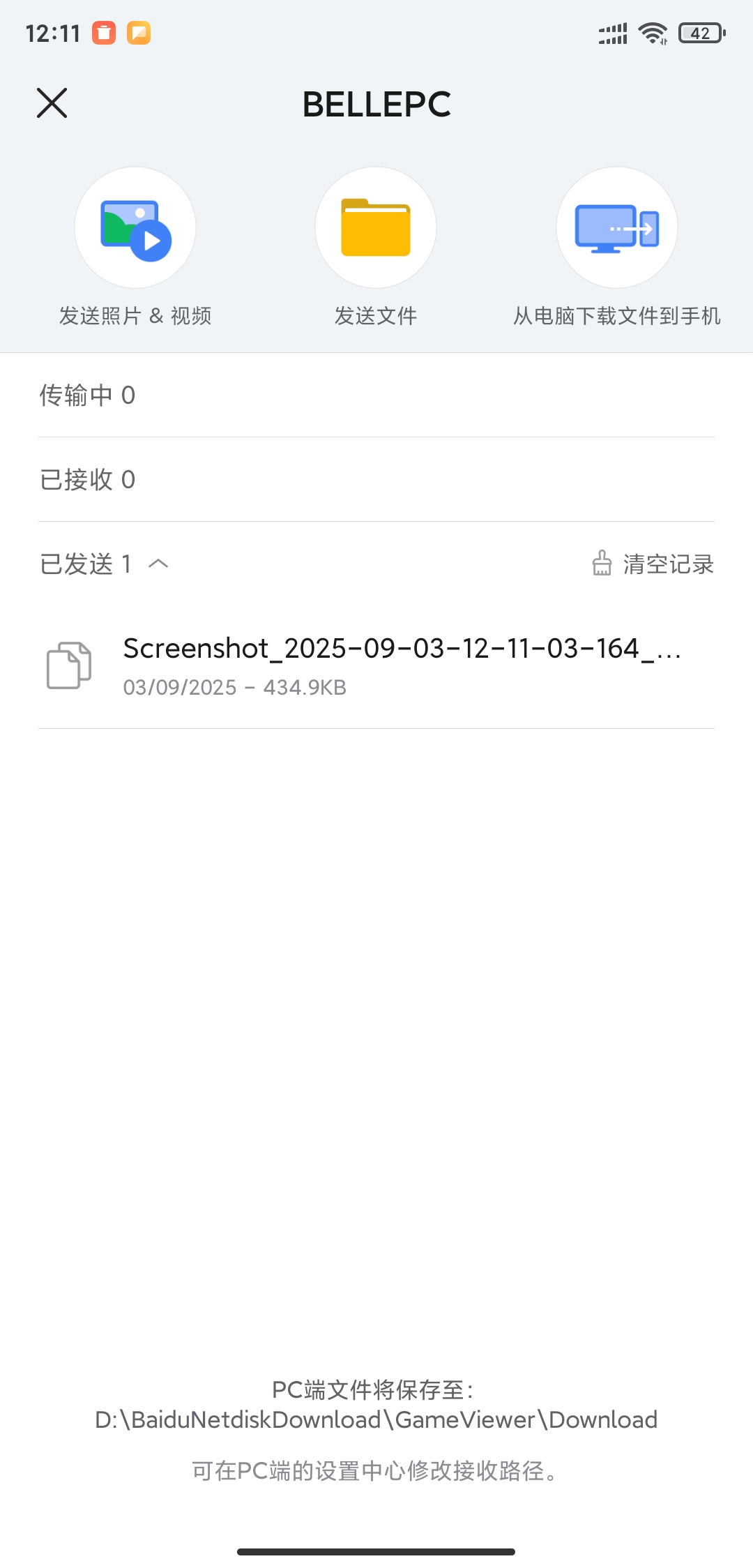Screen dimensions: 753x1568
Task: Open 发送文件 to send a file
Action: (376, 228)
